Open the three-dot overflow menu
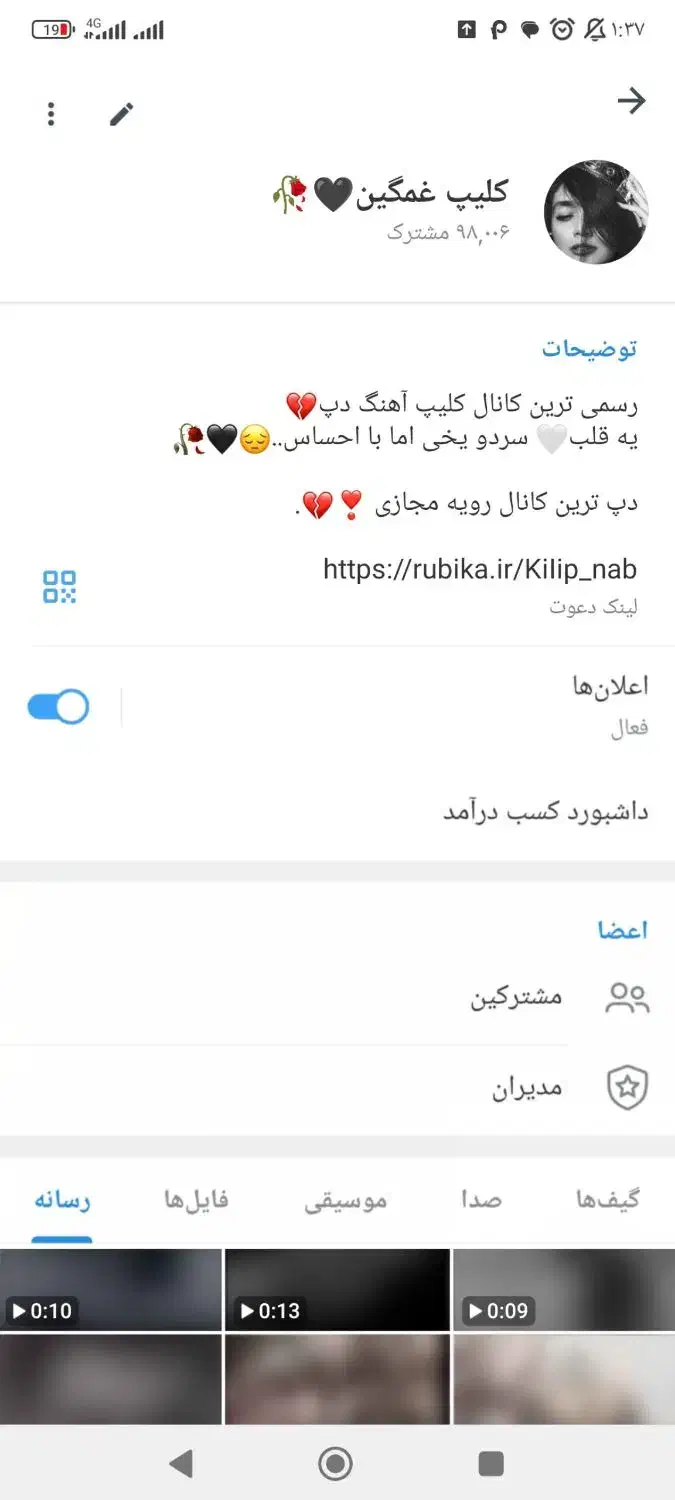Screen dimensions: 675x1500 click(51, 114)
